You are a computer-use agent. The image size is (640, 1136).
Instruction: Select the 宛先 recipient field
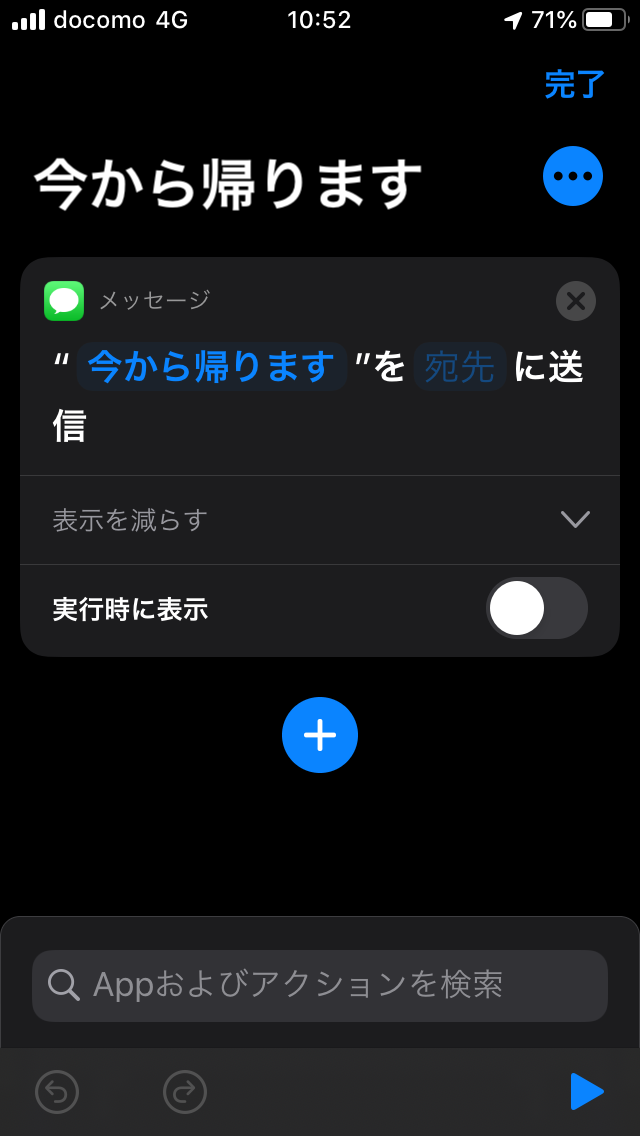coord(459,368)
